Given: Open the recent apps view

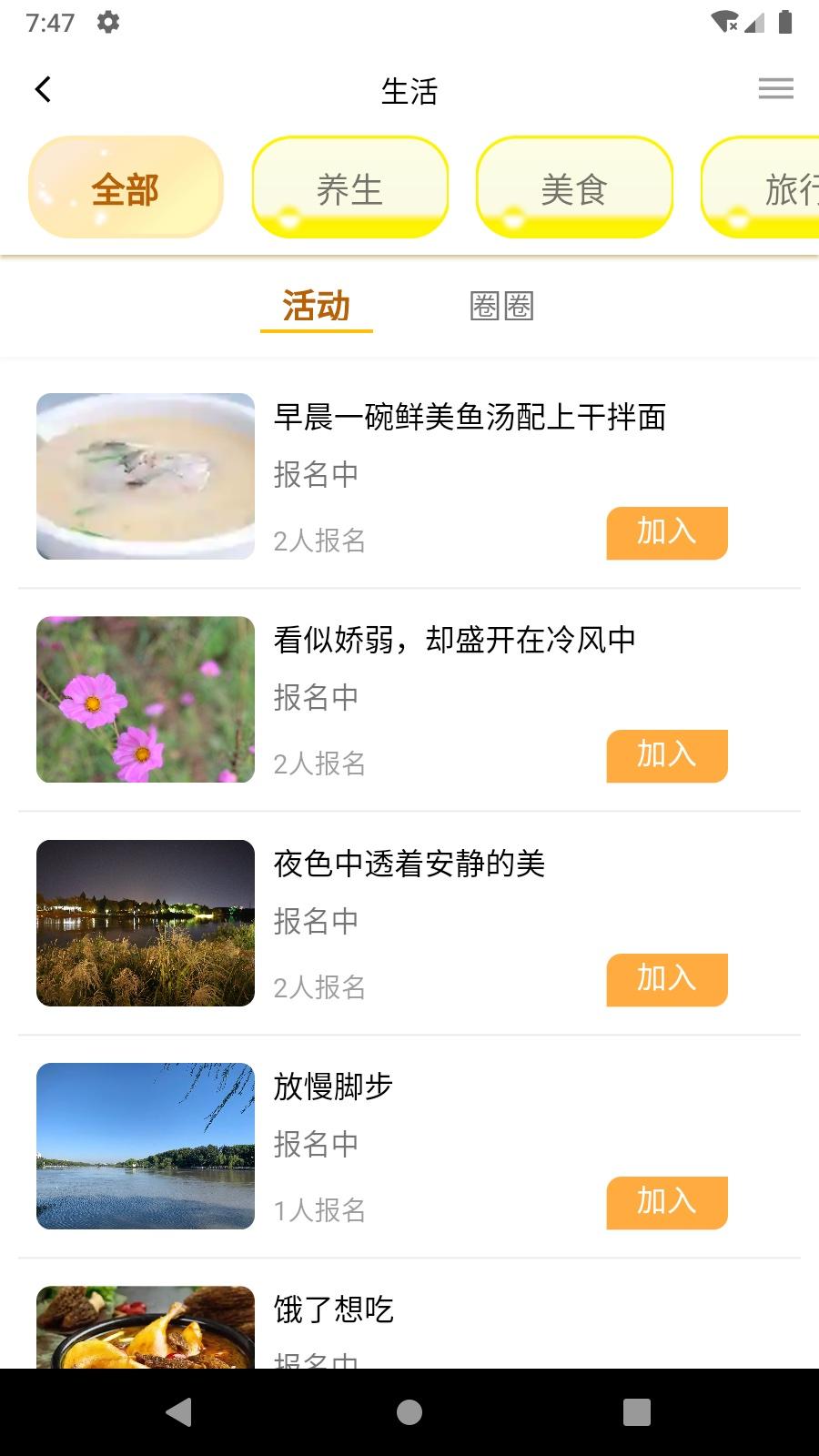Looking at the screenshot, I should tap(636, 1412).
